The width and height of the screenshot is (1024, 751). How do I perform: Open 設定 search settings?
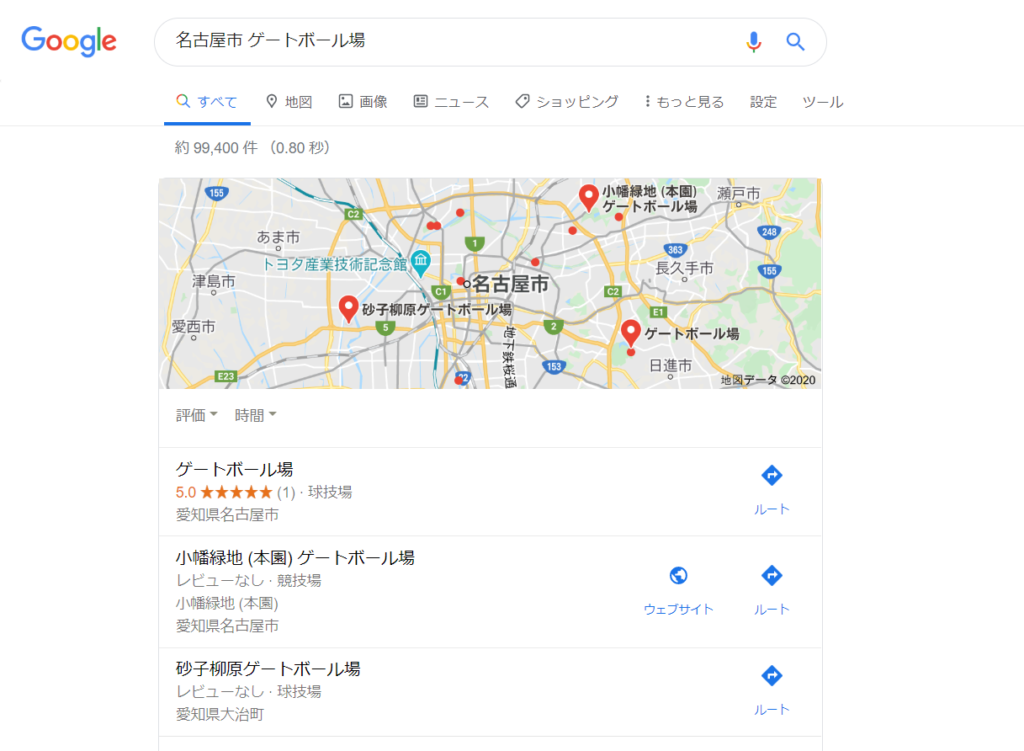(763, 101)
